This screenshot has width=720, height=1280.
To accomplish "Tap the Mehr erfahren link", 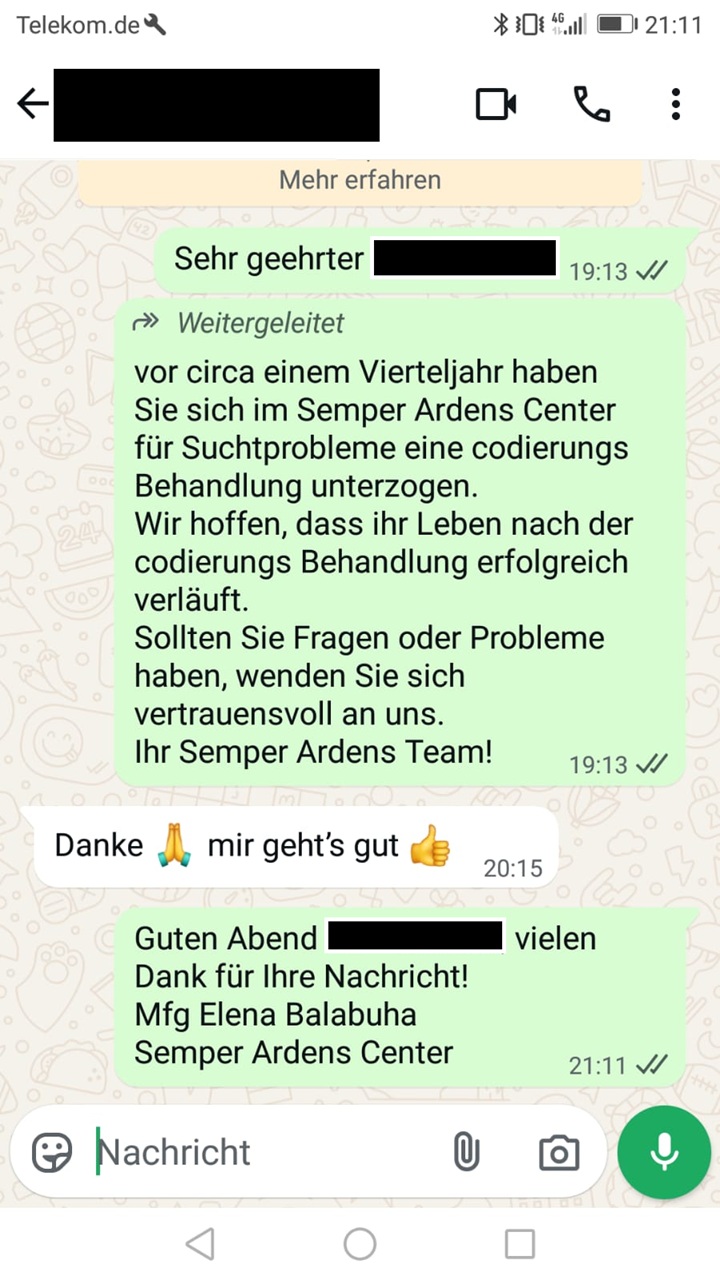I will pos(360,180).
